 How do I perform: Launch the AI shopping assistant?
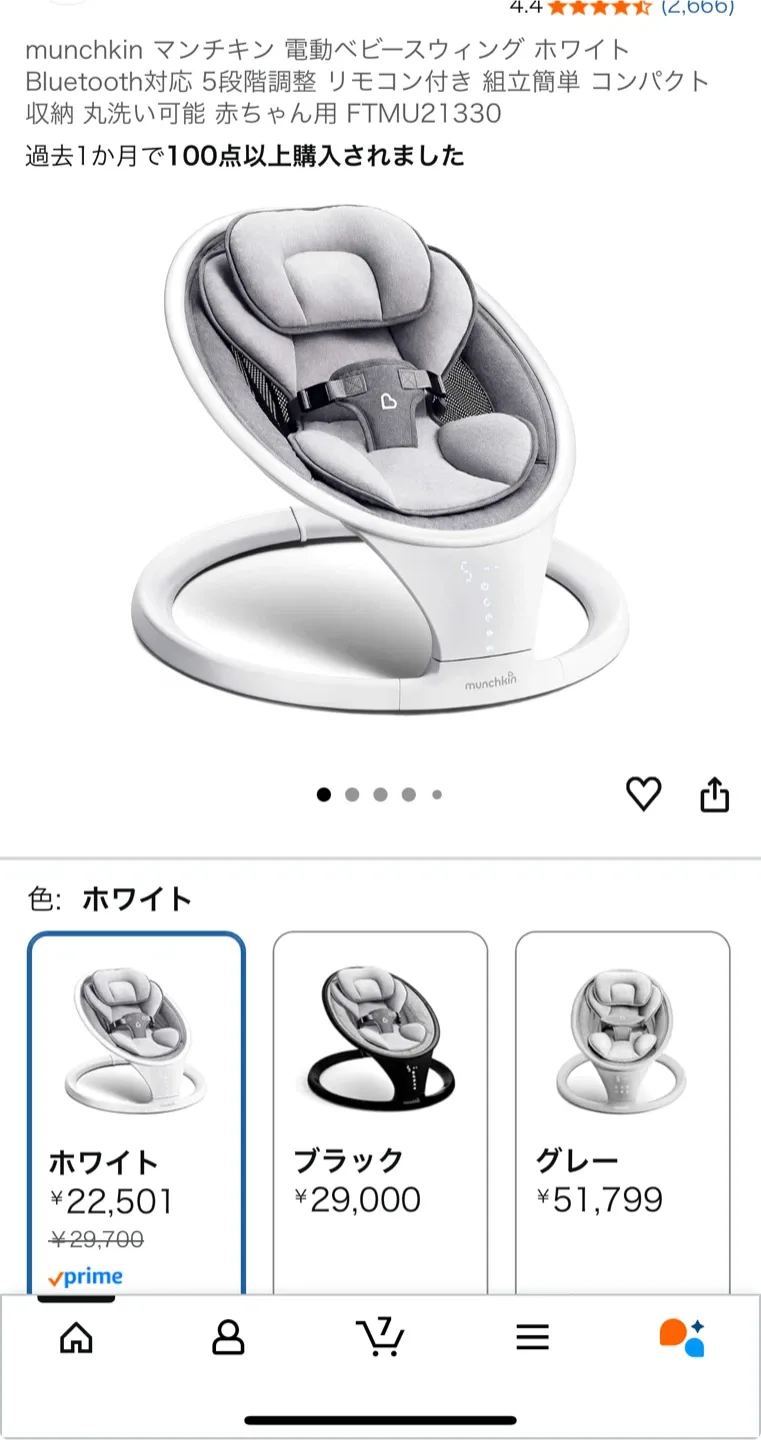click(x=683, y=1337)
